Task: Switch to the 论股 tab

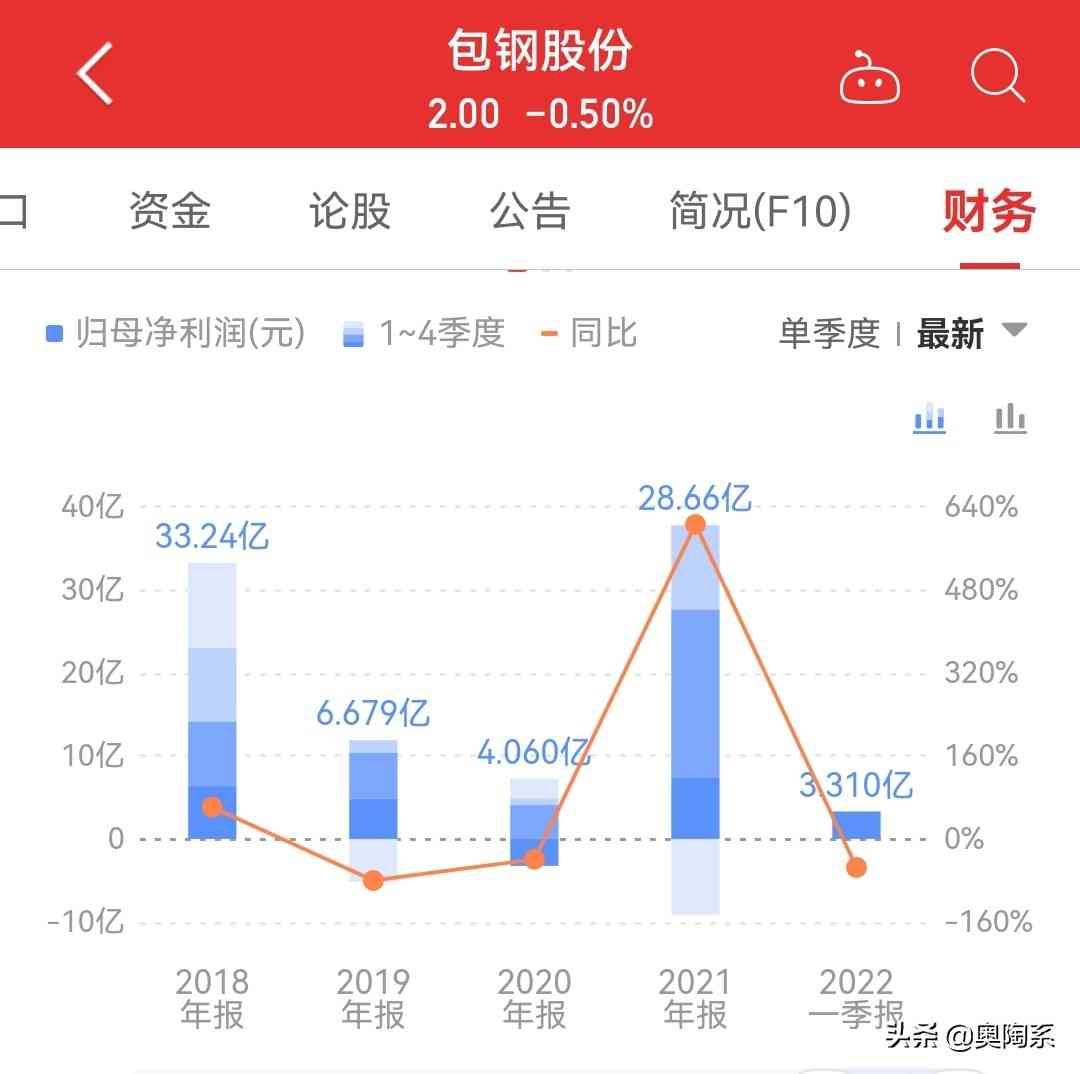Action: tap(349, 211)
